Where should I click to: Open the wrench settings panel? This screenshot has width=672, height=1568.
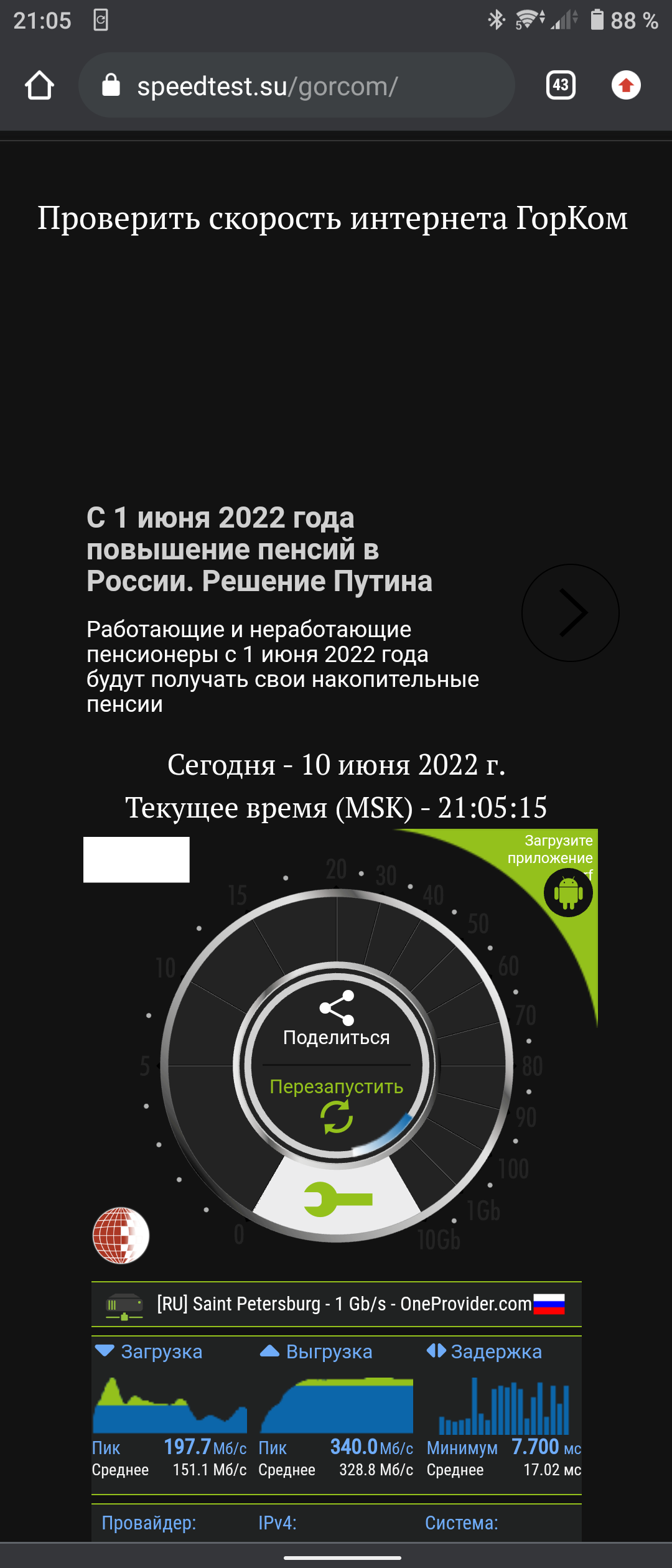tap(338, 1199)
